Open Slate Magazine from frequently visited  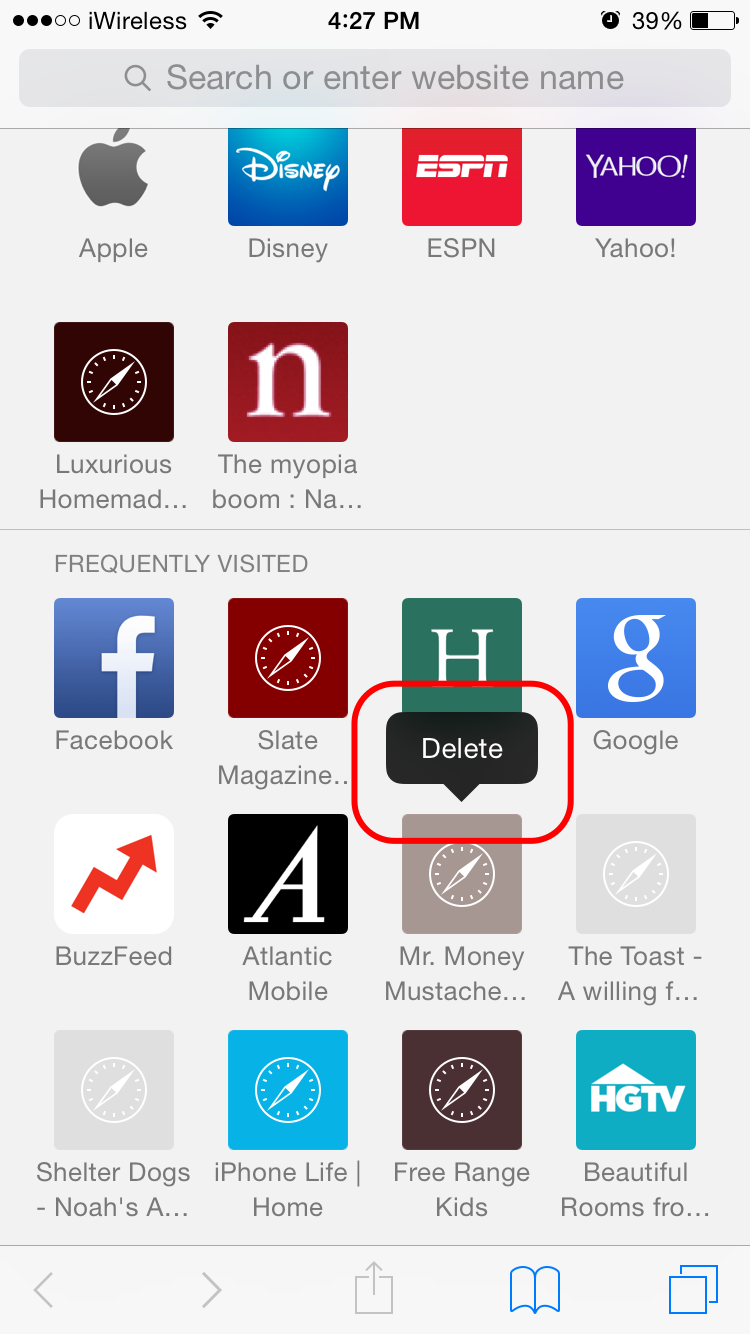click(287, 658)
